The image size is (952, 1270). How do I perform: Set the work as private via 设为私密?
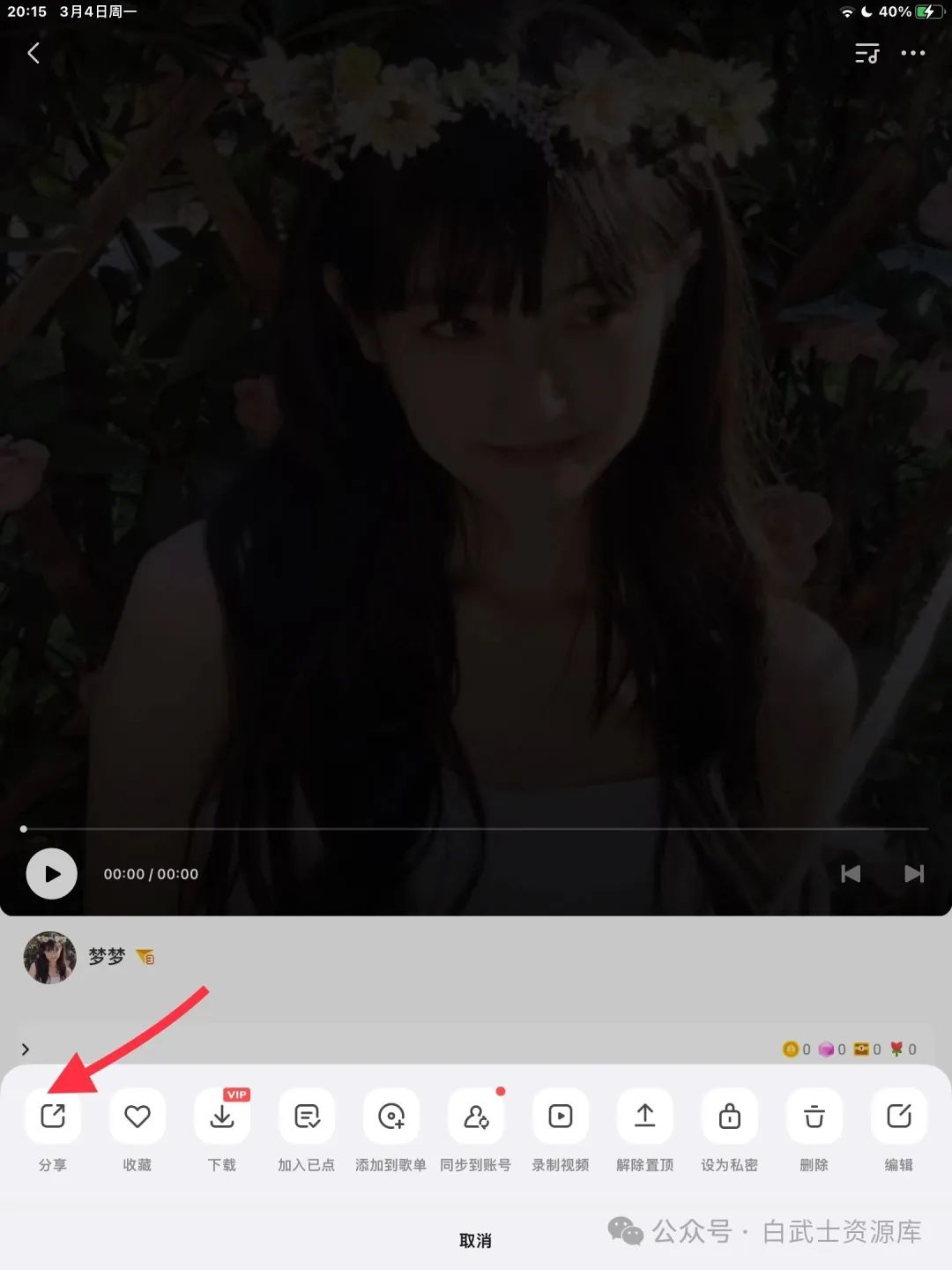click(x=730, y=1117)
